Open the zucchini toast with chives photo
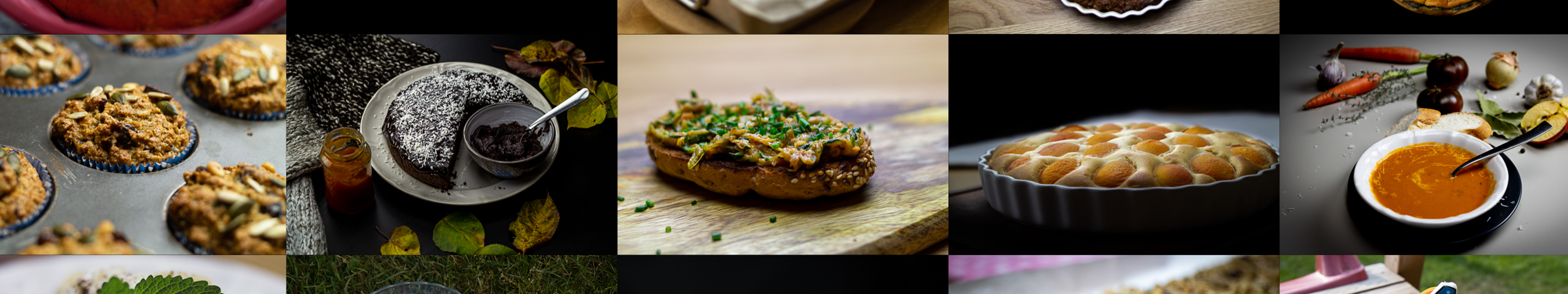1568x294 pixels. click(783, 144)
